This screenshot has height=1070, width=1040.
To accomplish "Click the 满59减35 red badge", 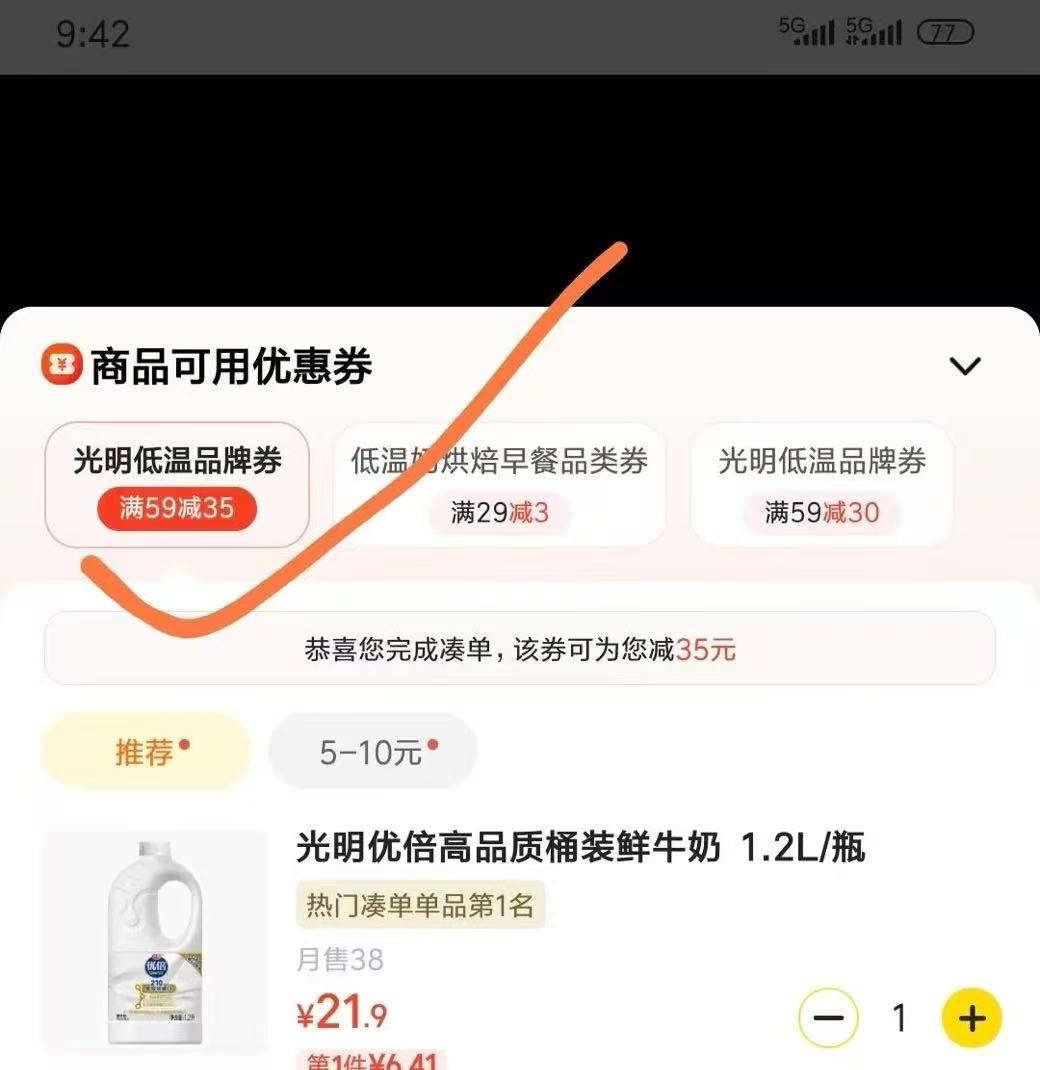I will tap(177, 510).
